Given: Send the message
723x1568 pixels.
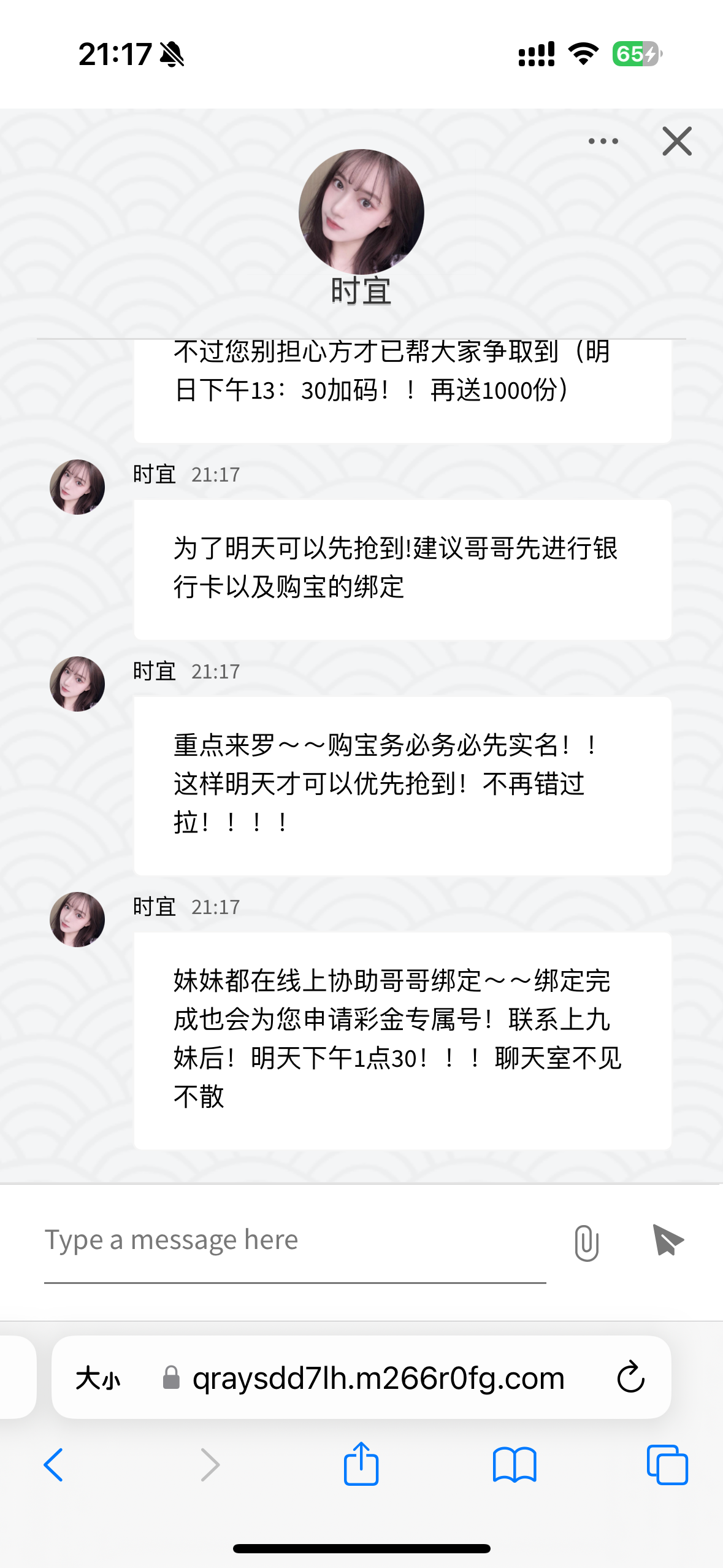Looking at the screenshot, I should 668,1240.
